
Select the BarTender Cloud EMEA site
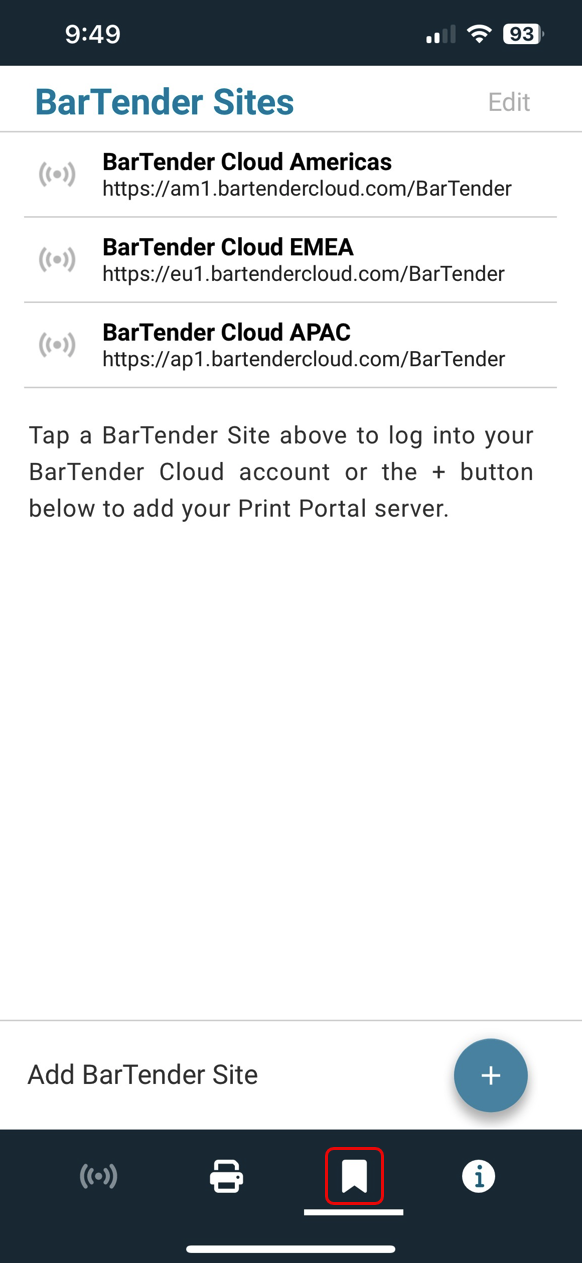pyautogui.click(x=290, y=260)
